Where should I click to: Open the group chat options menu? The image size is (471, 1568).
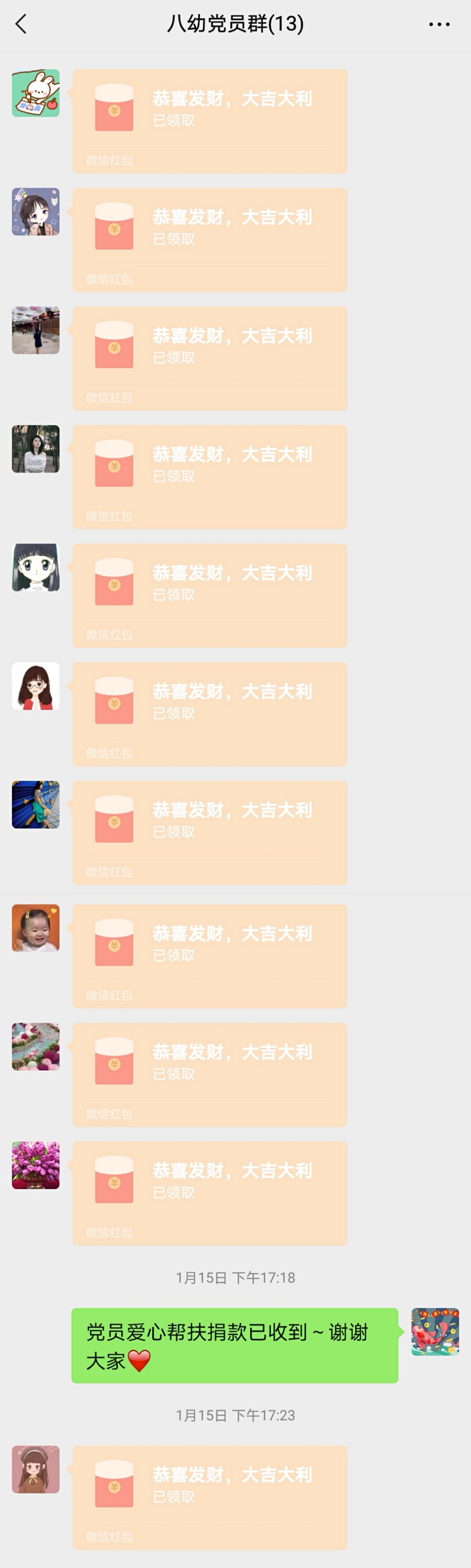(439, 24)
